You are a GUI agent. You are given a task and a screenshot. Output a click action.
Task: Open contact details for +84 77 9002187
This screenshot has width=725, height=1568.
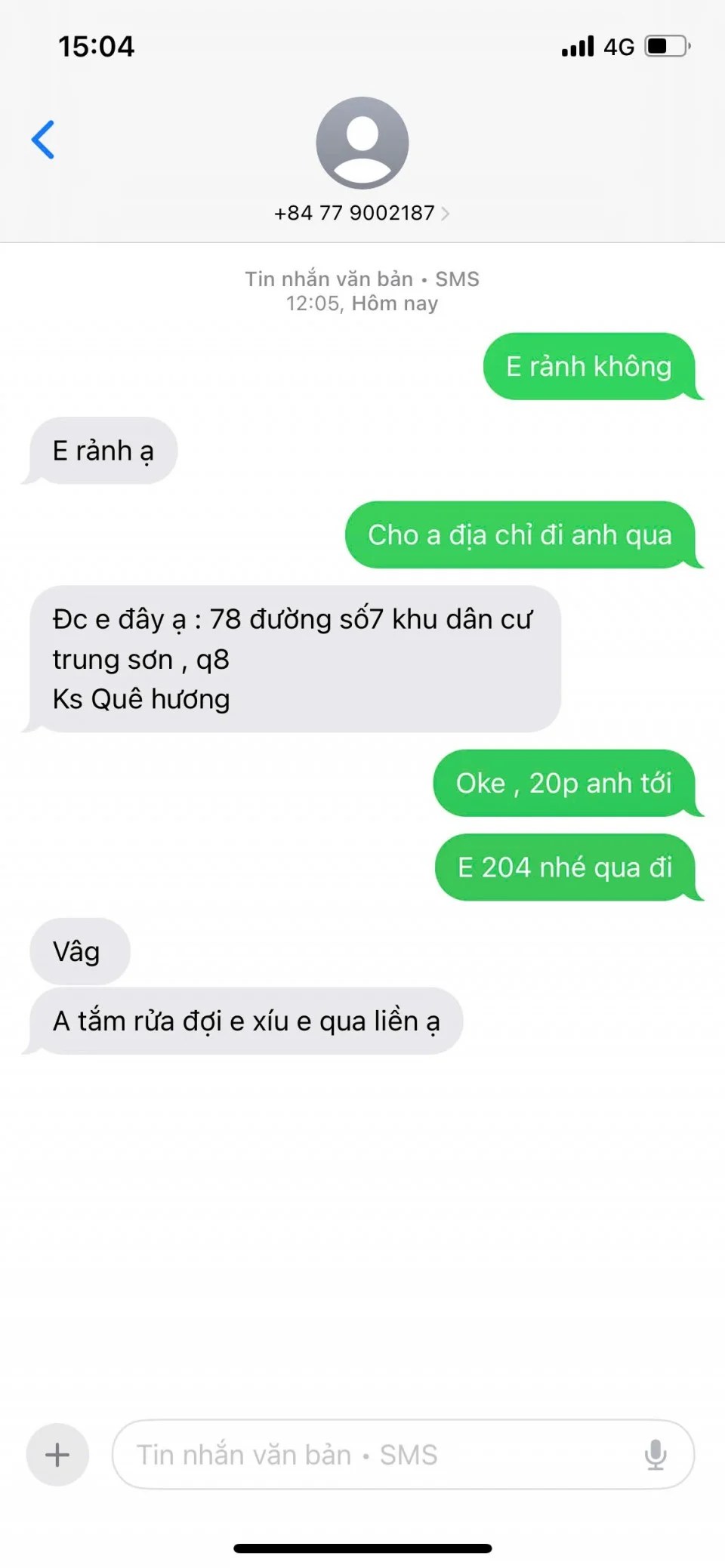pos(362,213)
